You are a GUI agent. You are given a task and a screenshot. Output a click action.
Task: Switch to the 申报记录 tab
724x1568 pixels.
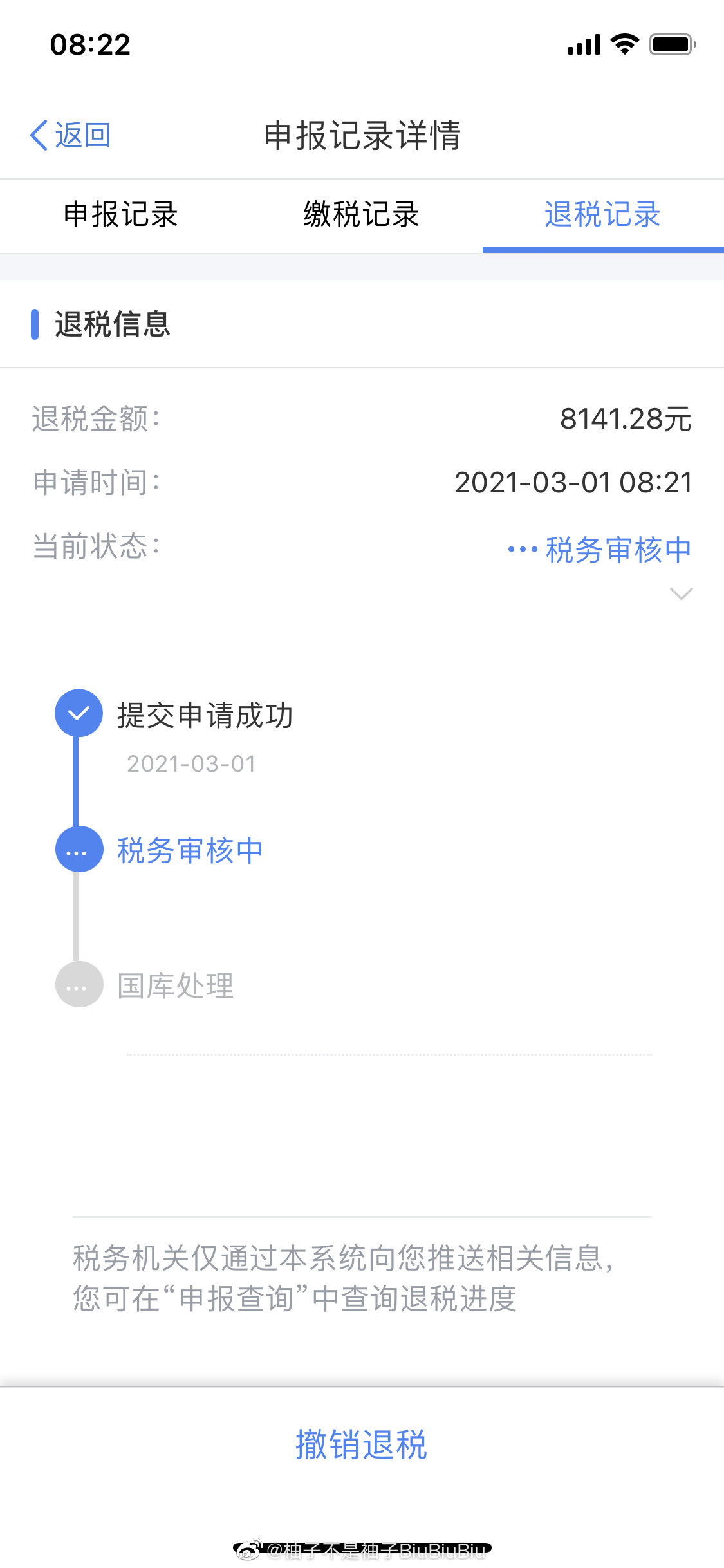click(120, 215)
